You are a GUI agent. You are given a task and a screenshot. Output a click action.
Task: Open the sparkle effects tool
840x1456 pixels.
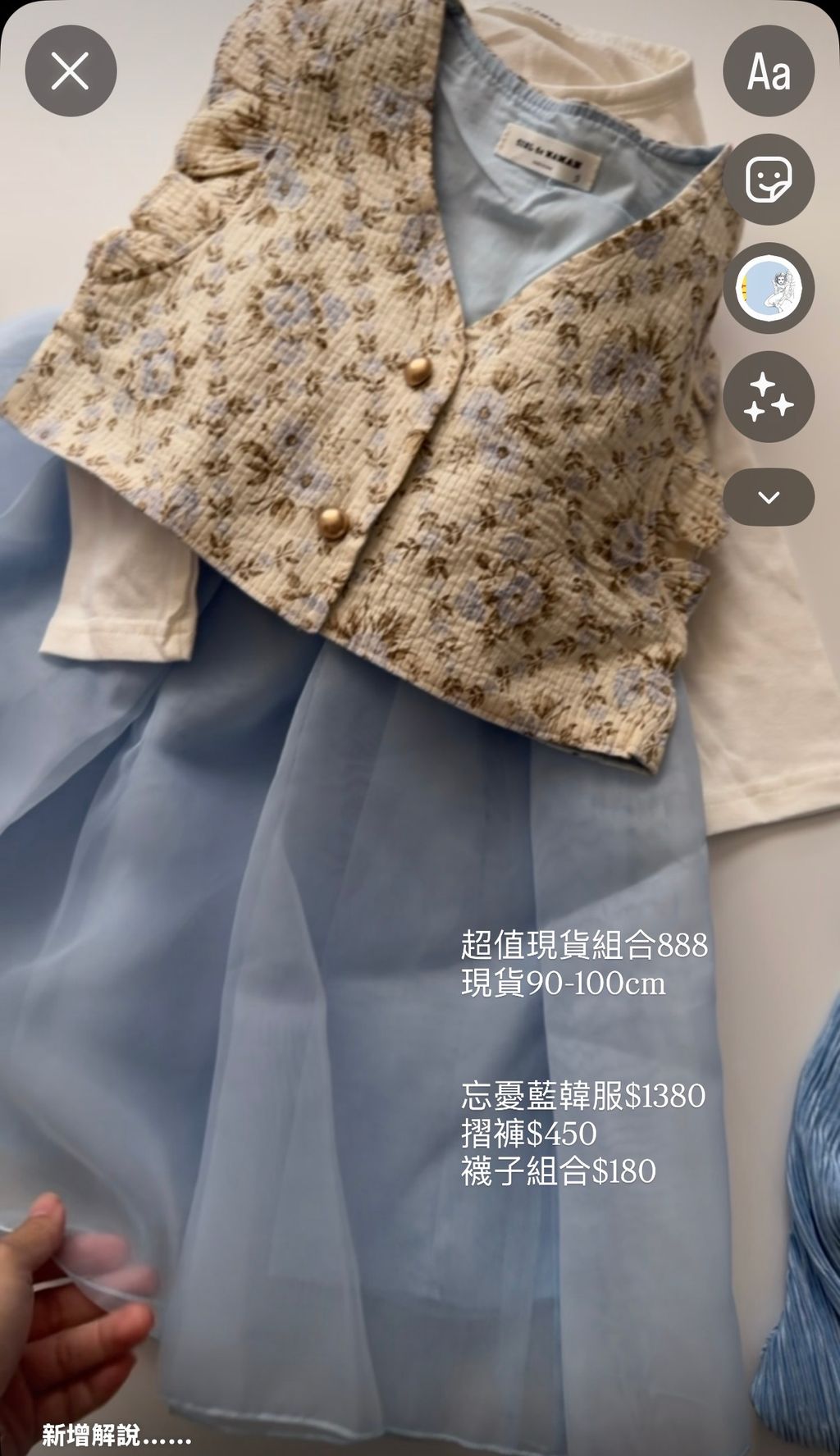tap(769, 397)
